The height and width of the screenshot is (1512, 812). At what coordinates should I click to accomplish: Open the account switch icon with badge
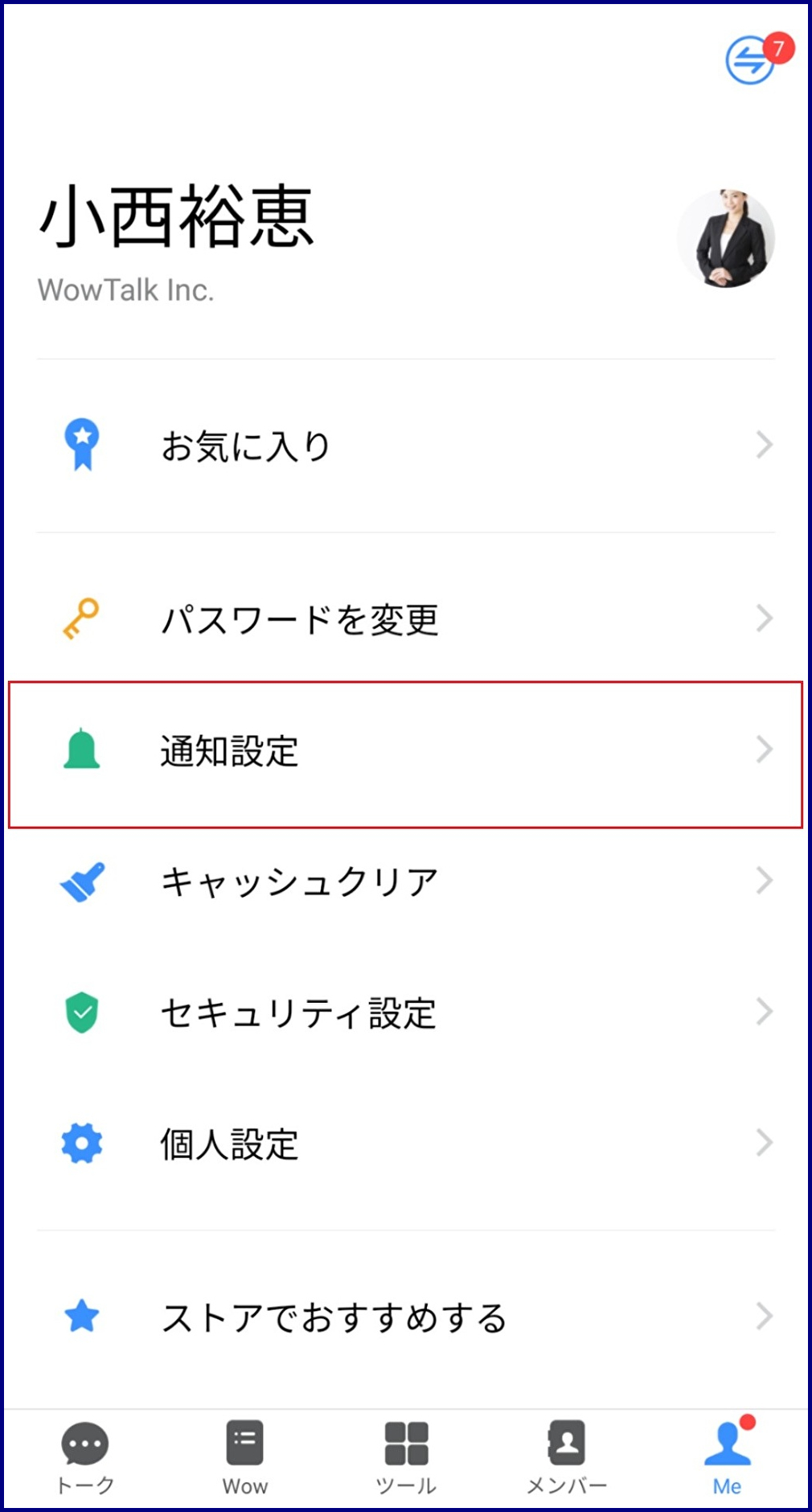pos(752,60)
